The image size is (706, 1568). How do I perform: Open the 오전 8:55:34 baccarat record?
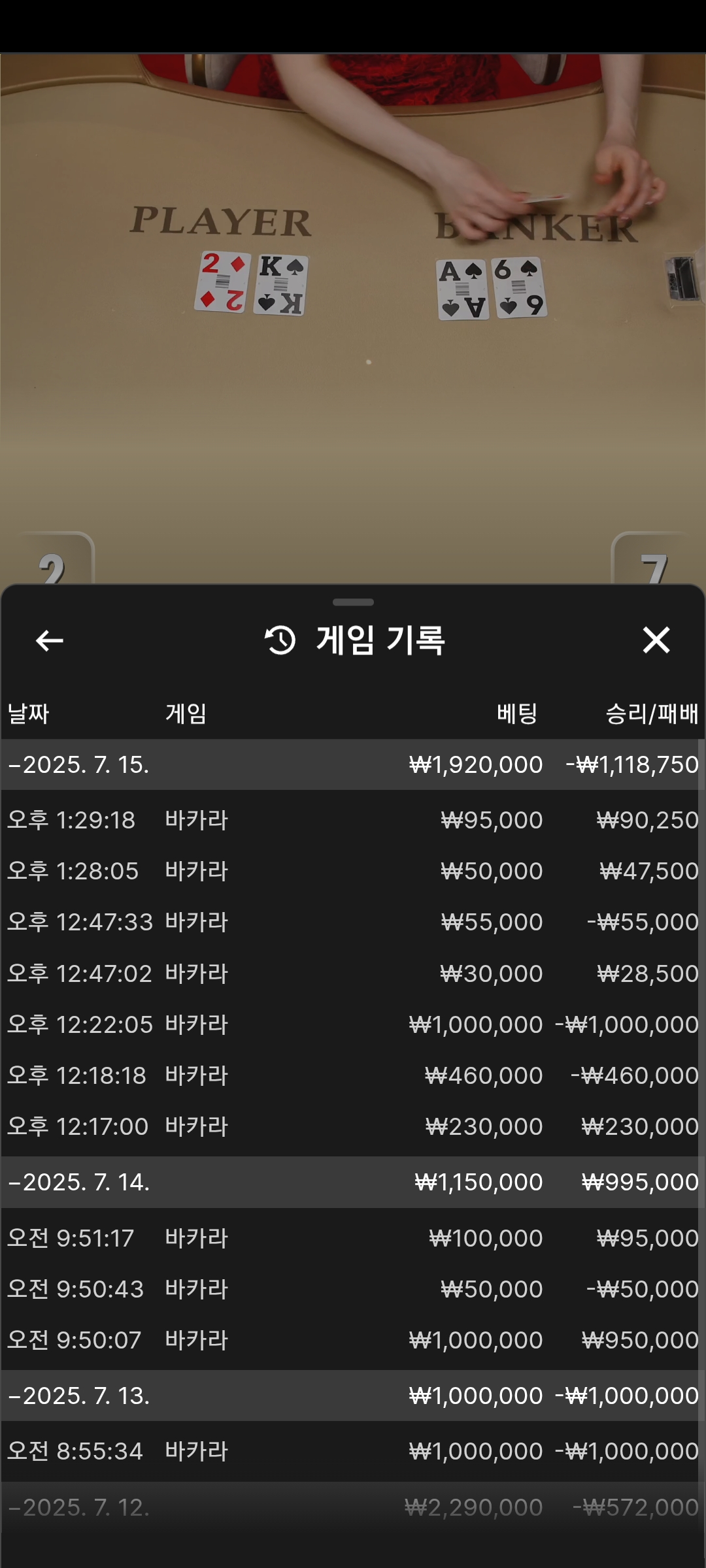[353, 1451]
